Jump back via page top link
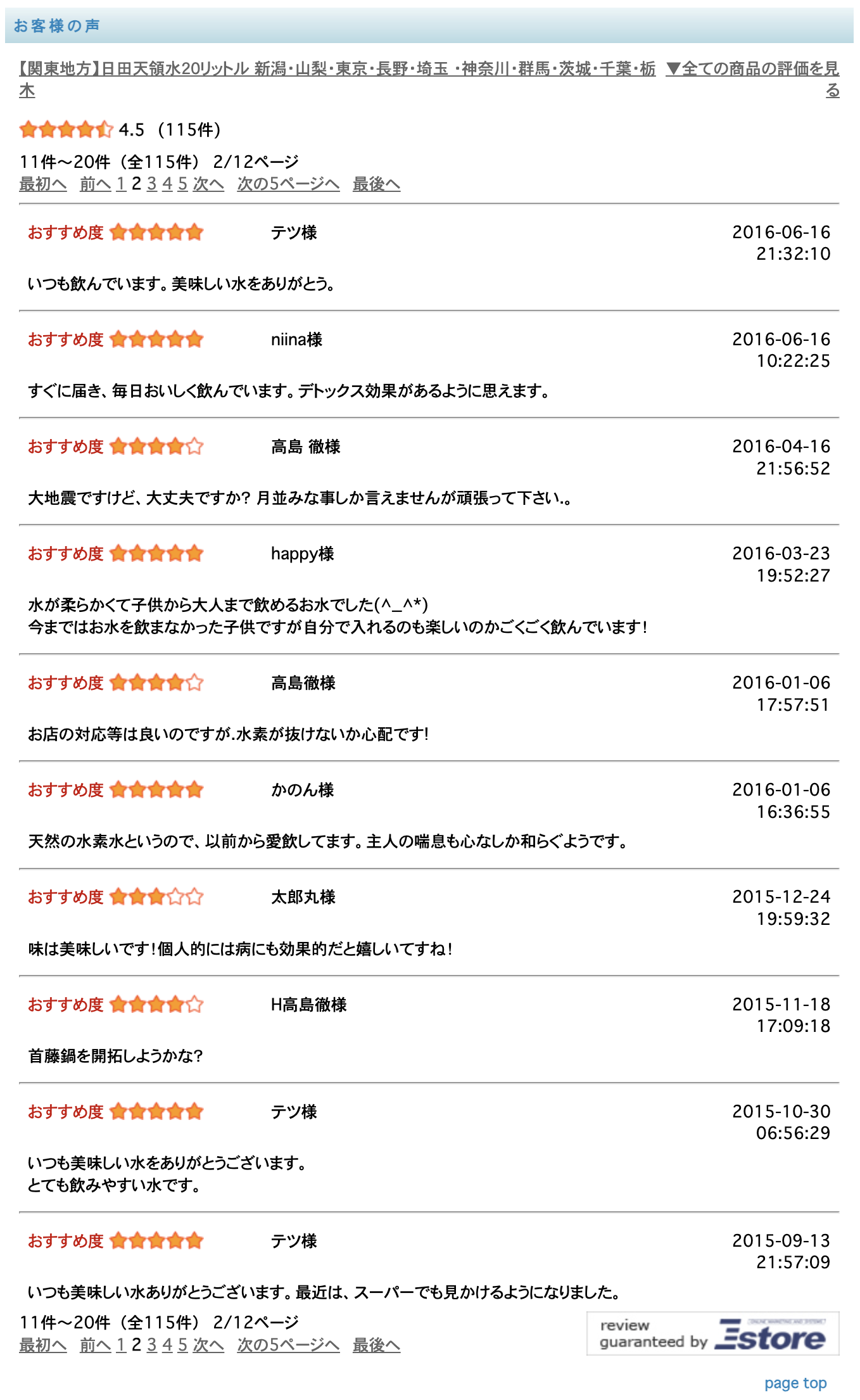Image resolution: width=860 pixels, height=1400 pixels. (795, 1384)
